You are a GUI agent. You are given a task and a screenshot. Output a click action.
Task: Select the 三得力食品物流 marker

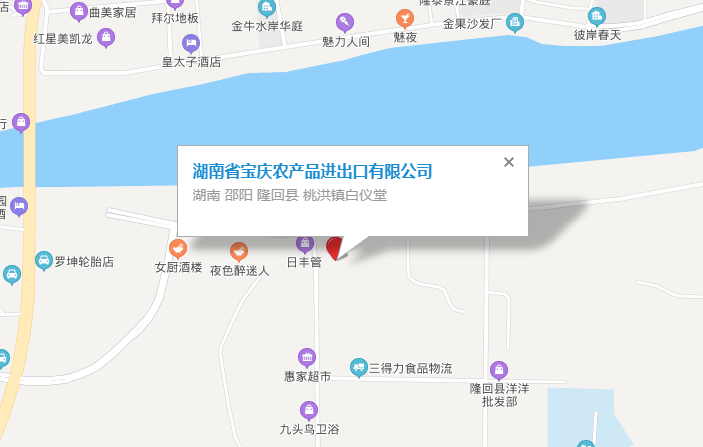coord(359,368)
